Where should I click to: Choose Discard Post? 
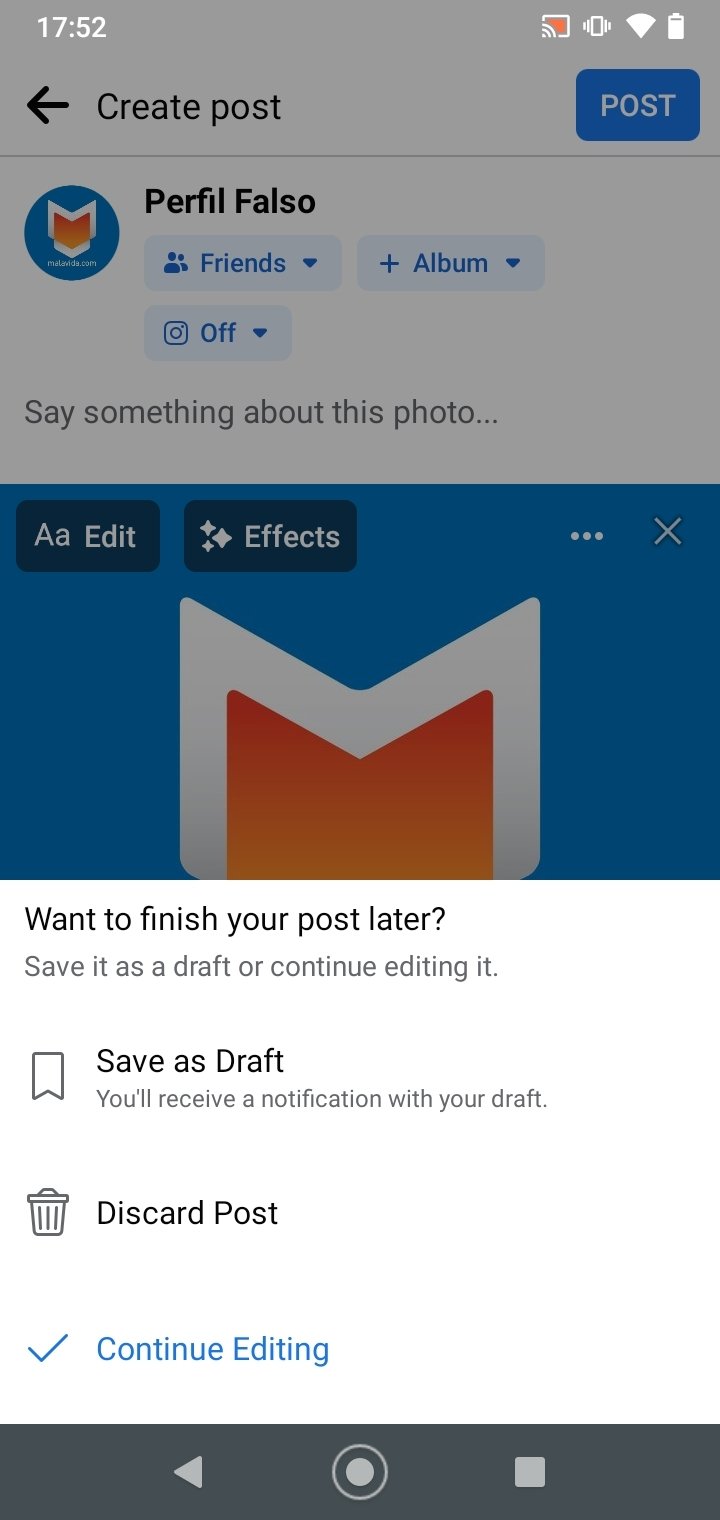click(x=360, y=1212)
